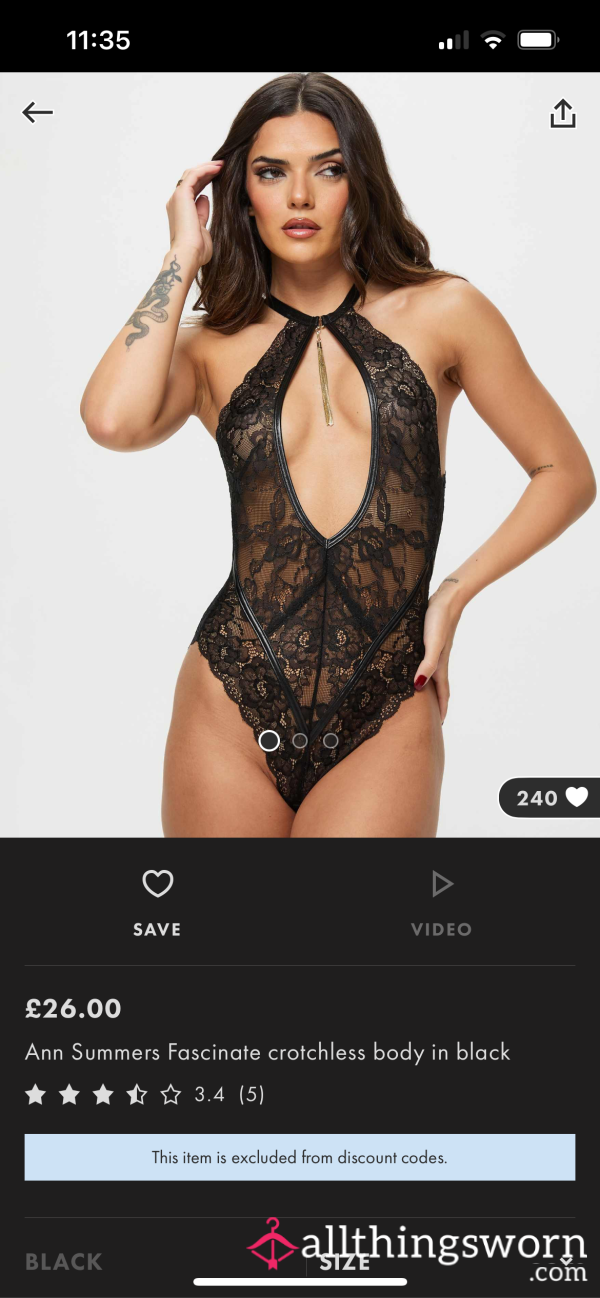Image resolution: width=600 pixels, height=1298 pixels.
Task: Select the second image indicator dot
Action: point(299,741)
